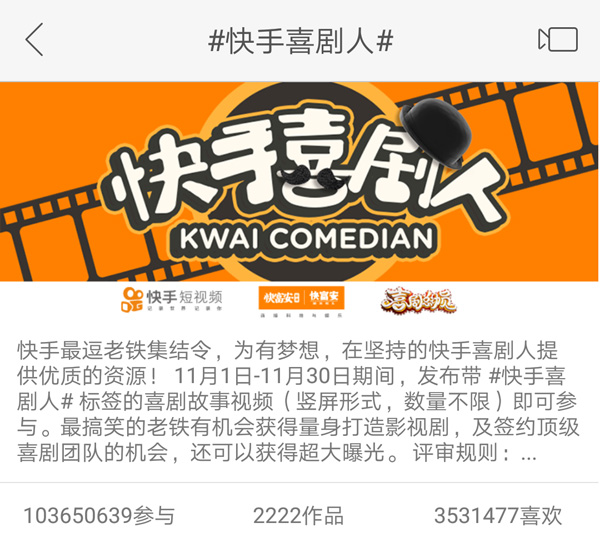
Task: Open the camera to record a video
Action: click(558, 40)
